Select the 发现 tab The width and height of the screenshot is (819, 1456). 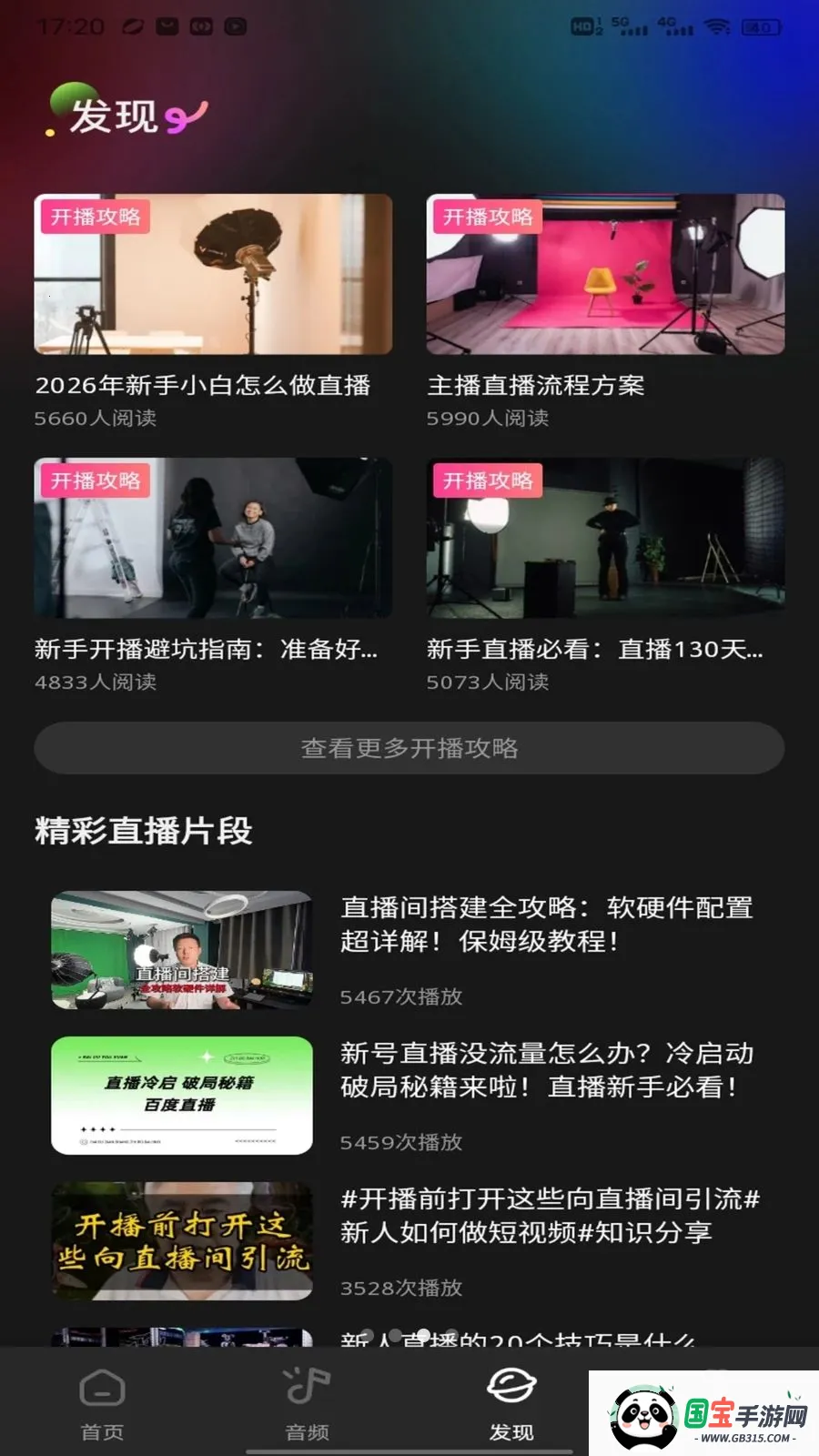click(x=511, y=1405)
